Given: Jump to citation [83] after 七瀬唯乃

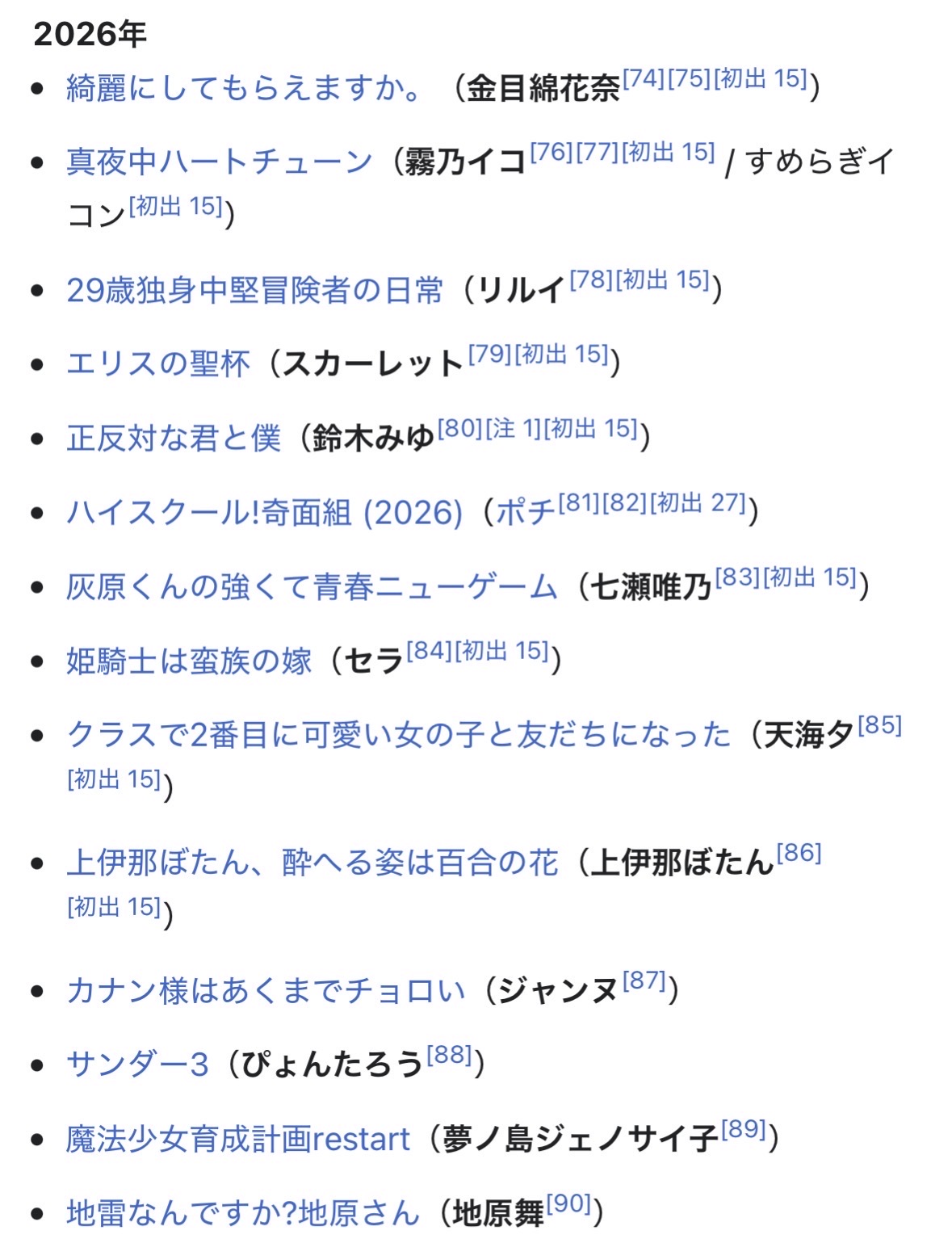Looking at the screenshot, I should tap(737, 577).
